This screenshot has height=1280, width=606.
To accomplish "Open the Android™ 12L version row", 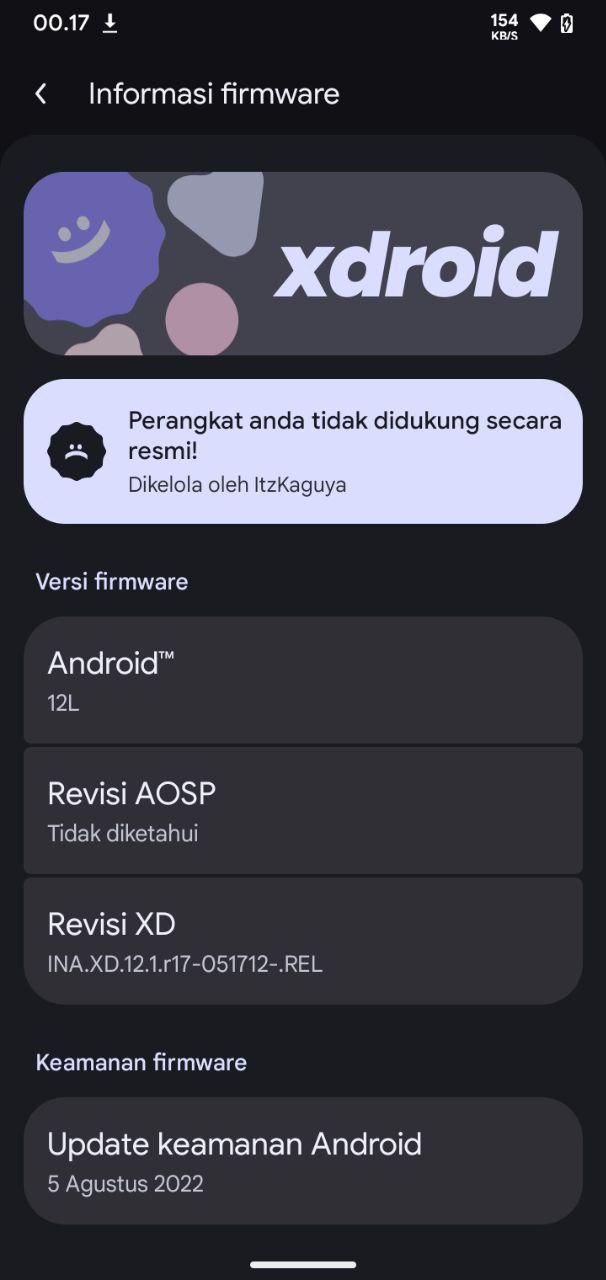I will pyautogui.click(x=303, y=680).
